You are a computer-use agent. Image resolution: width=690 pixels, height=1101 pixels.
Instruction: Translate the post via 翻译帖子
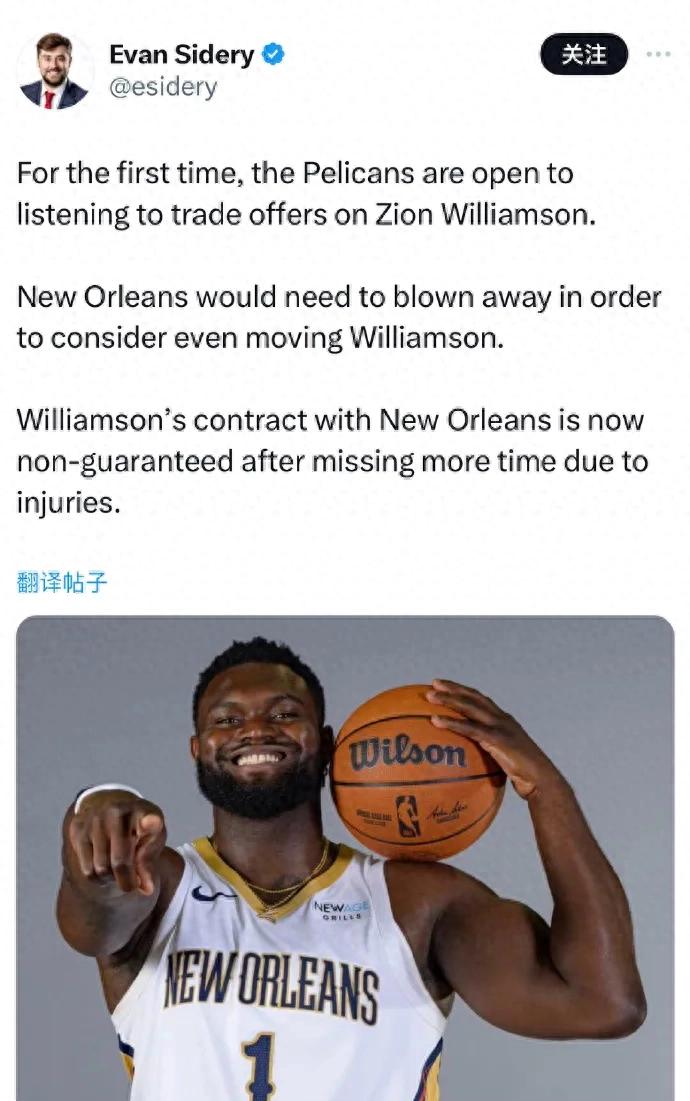[x=62, y=582]
